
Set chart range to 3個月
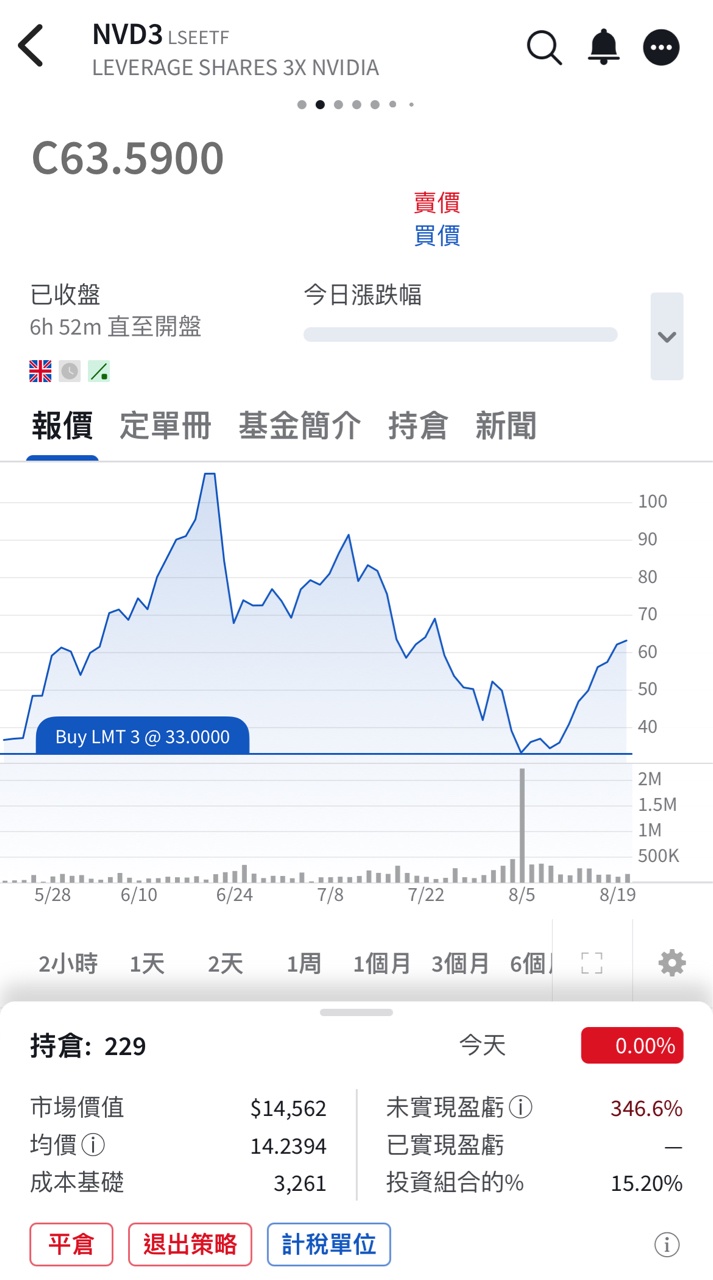pos(460,964)
